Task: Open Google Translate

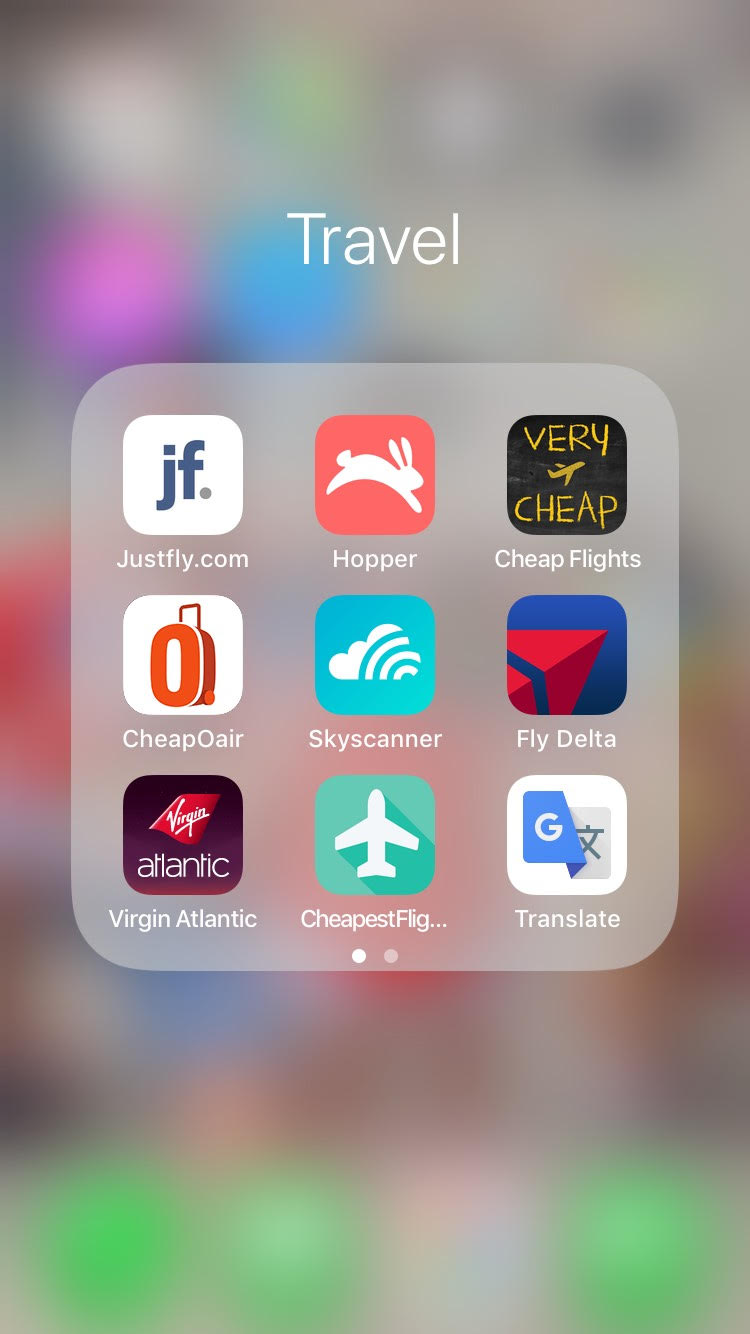Action: [567, 835]
